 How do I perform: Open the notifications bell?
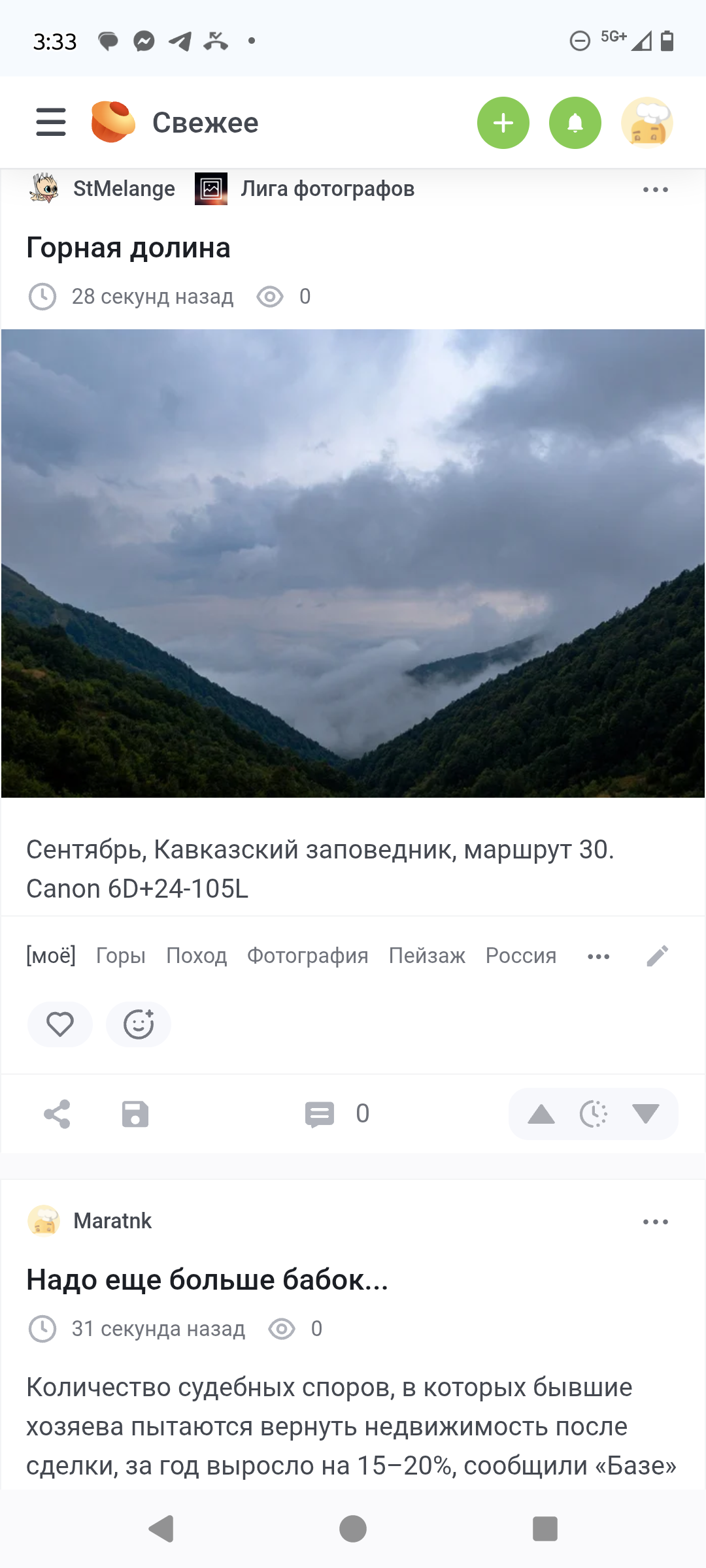(575, 123)
